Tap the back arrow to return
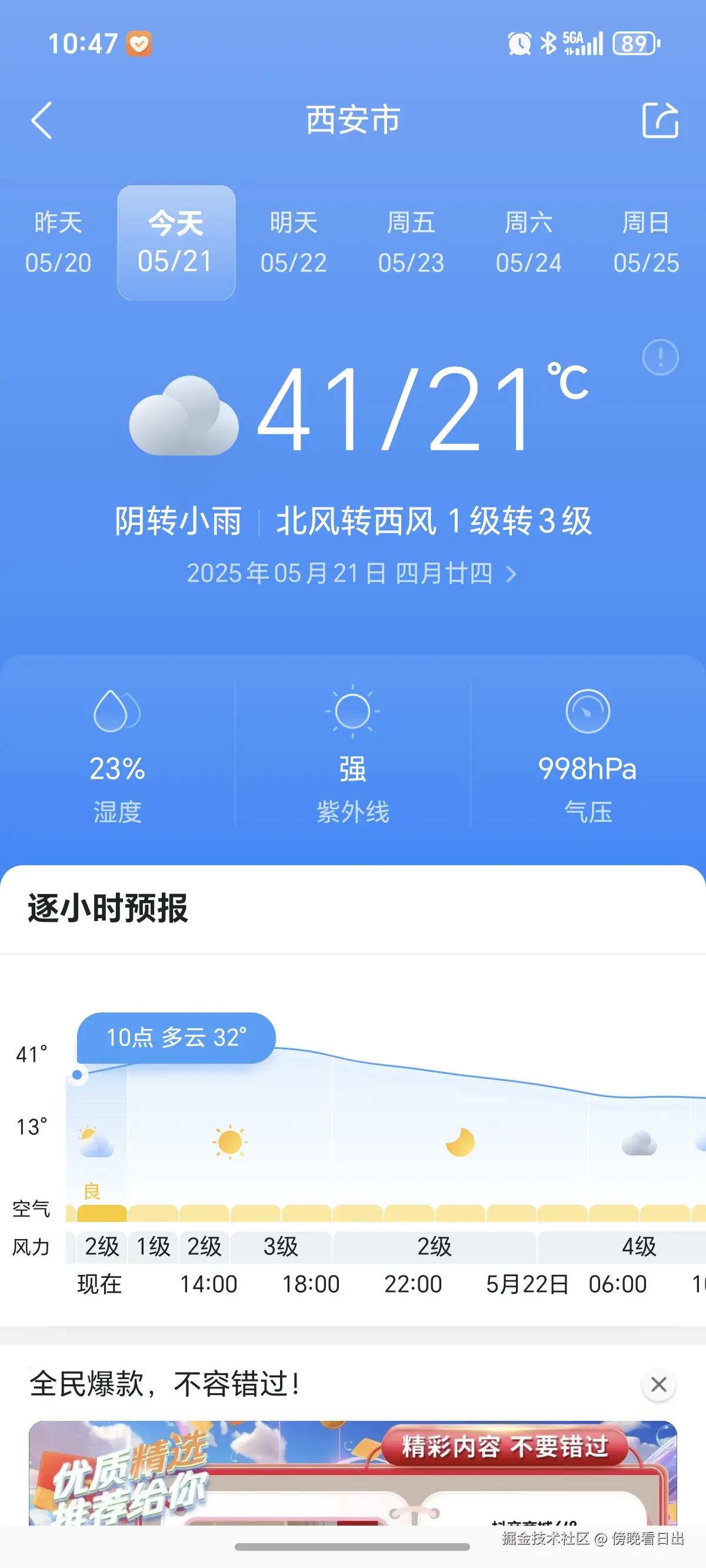 pos(41,120)
